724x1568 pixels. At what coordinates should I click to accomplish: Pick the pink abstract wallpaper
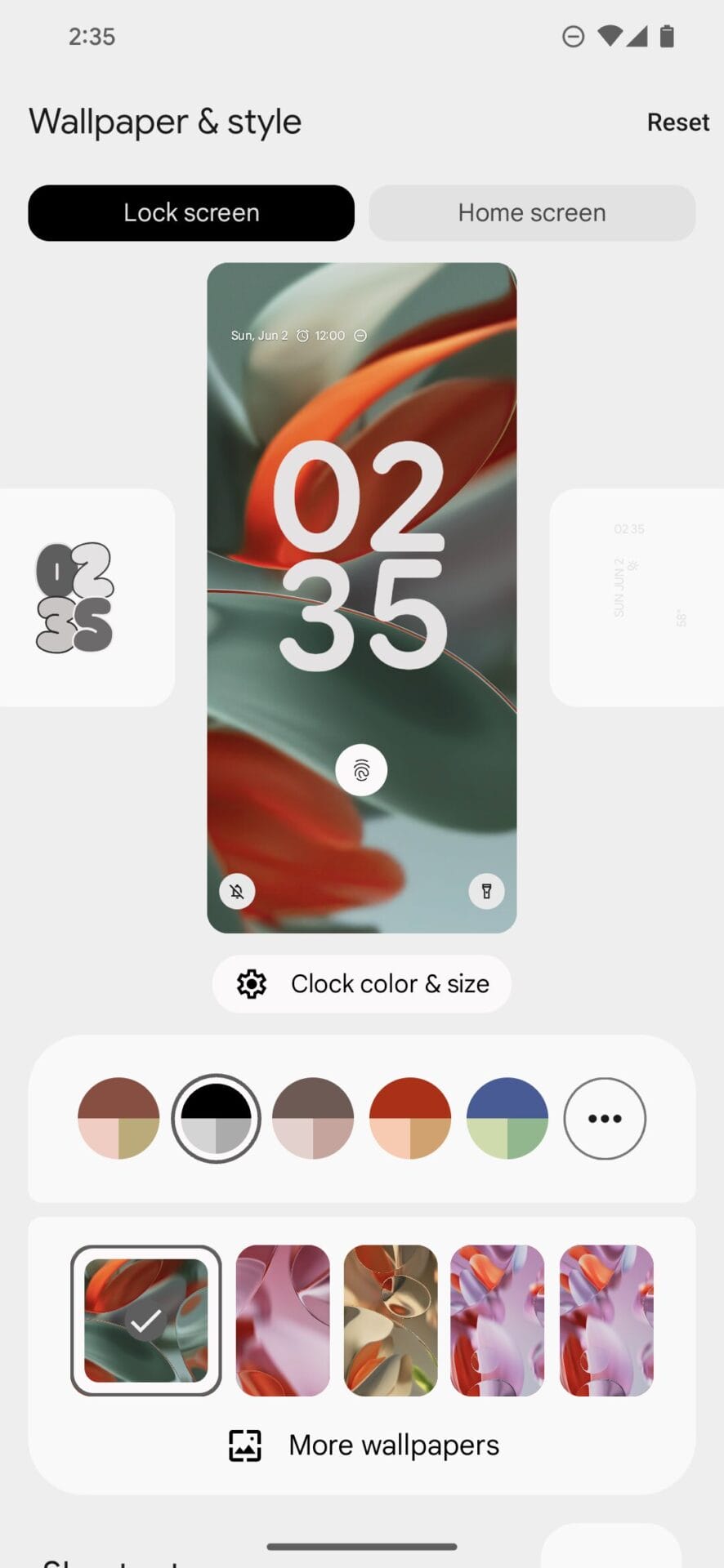click(x=283, y=1320)
